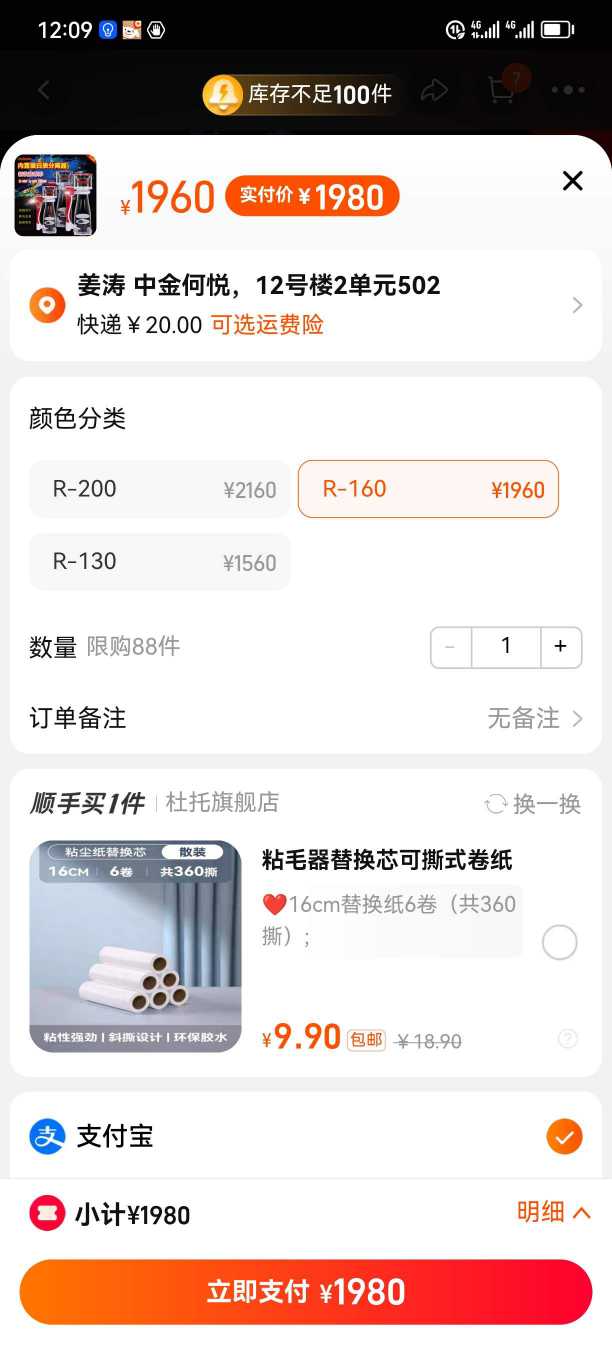The height and width of the screenshot is (1350, 612).
Task: Open the 粘毛器替换芯 product image
Action: tap(136, 945)
